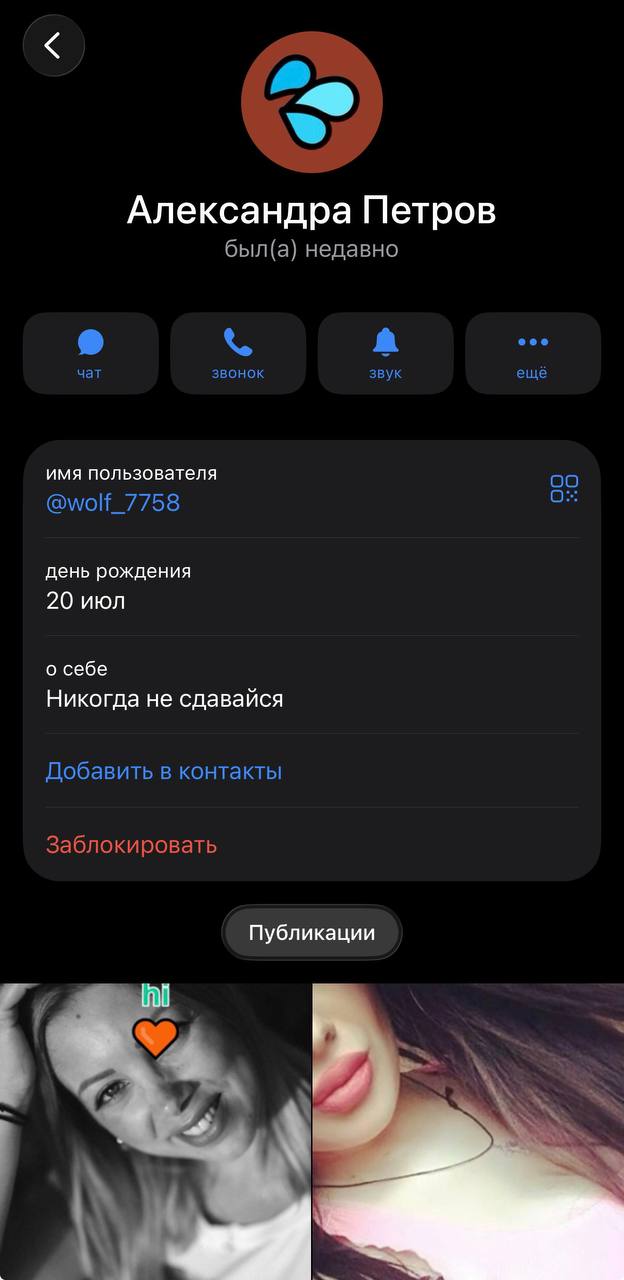
Task: Tap the день рождения 20 июл row
Action: pos(312,587)
